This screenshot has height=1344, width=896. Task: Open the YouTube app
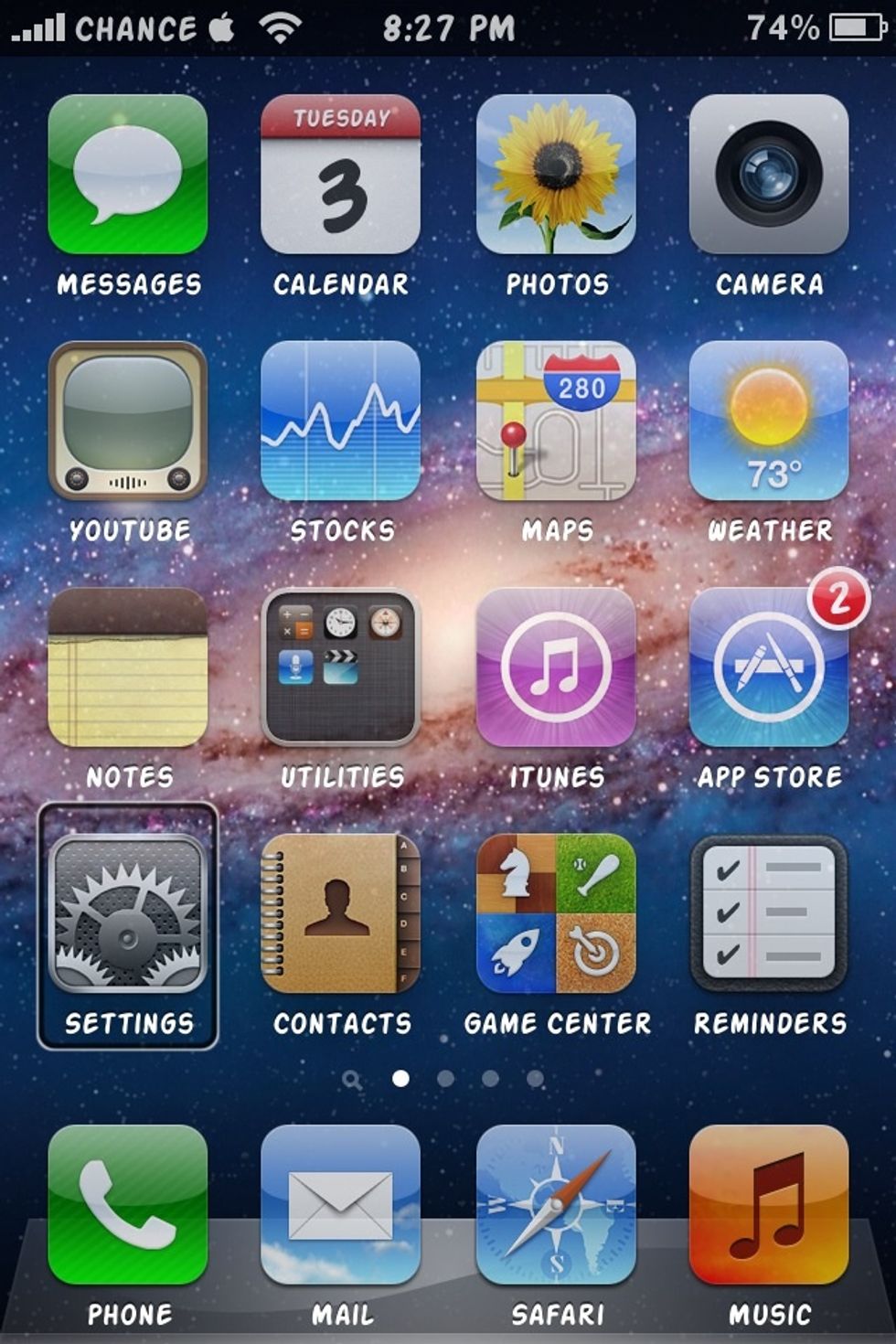point(128,421)
